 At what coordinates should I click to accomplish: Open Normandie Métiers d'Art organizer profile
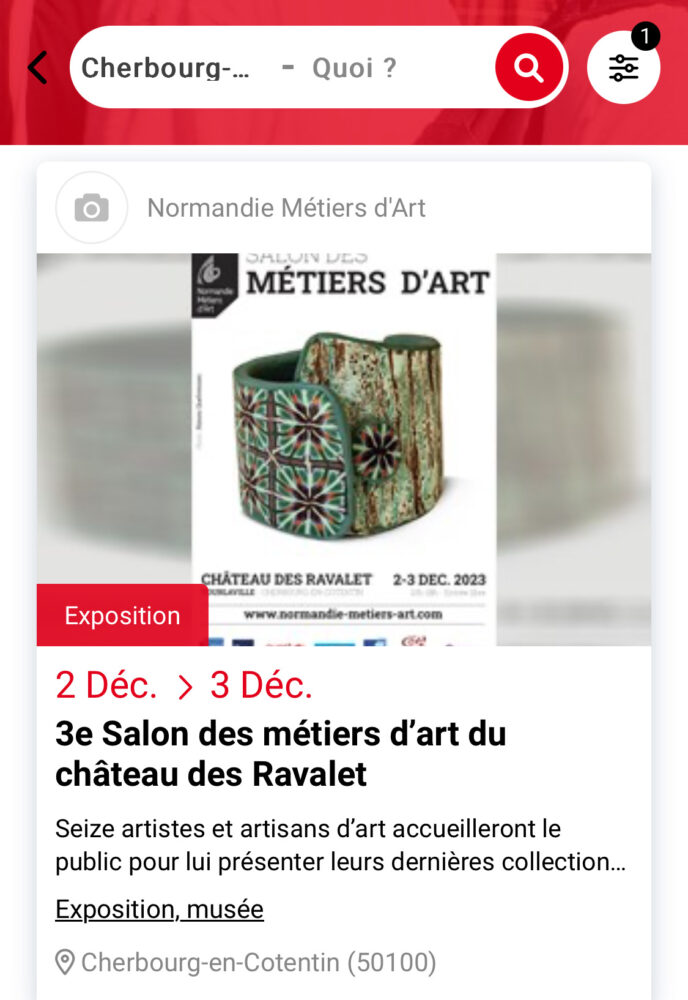286,208
